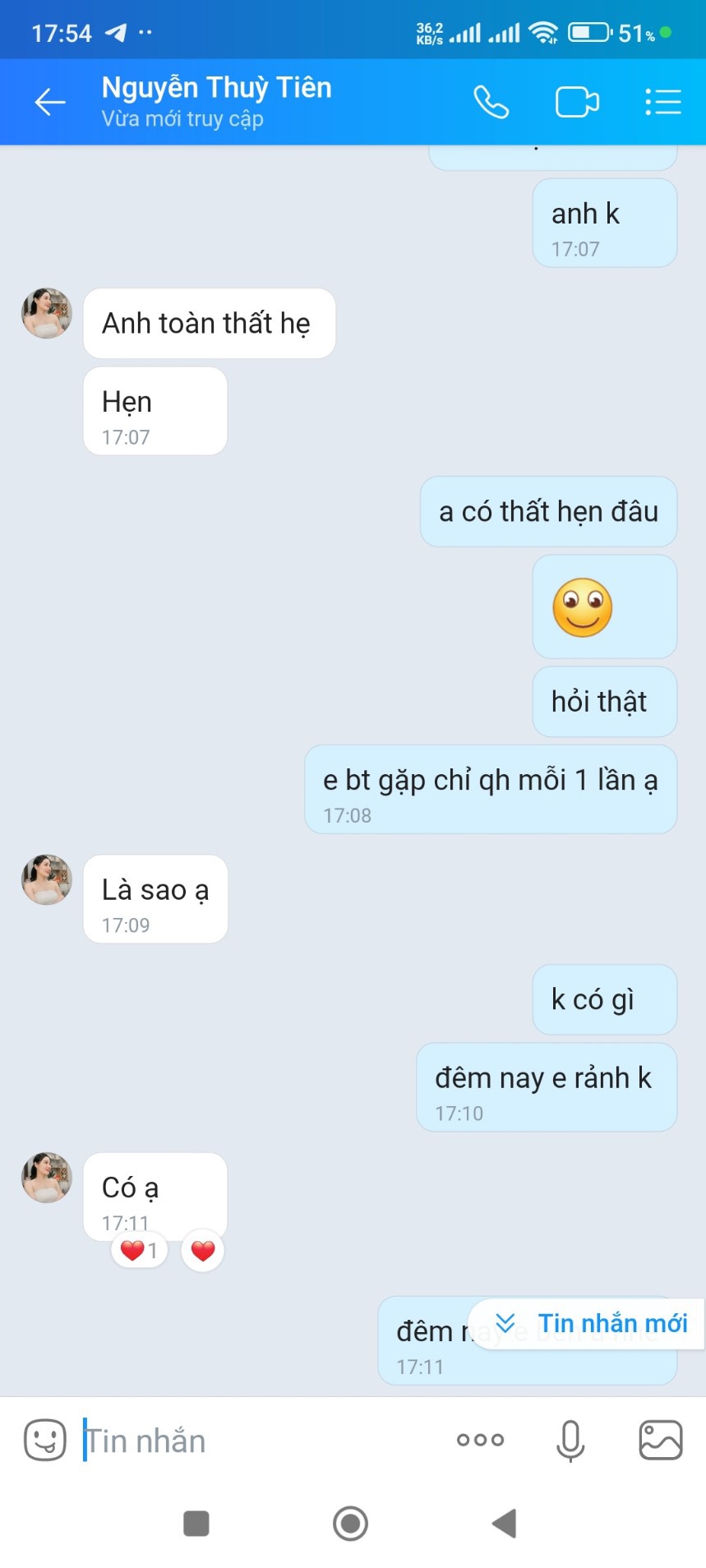Focus the Tin nhắn message field
Image resolution: width=706 pixels, height=1568 pixels.
pos(263,1440)
